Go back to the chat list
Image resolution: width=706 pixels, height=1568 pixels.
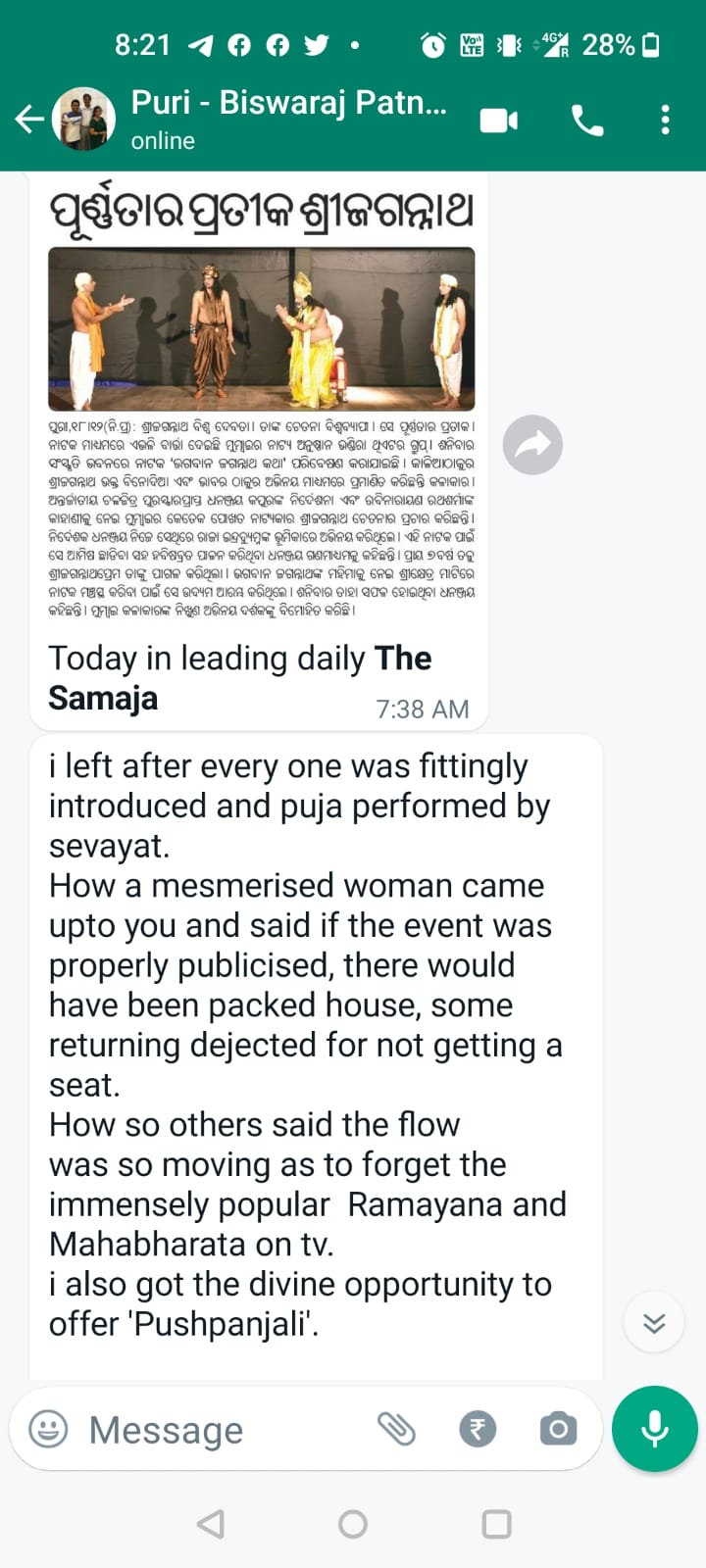coord(29,120)
